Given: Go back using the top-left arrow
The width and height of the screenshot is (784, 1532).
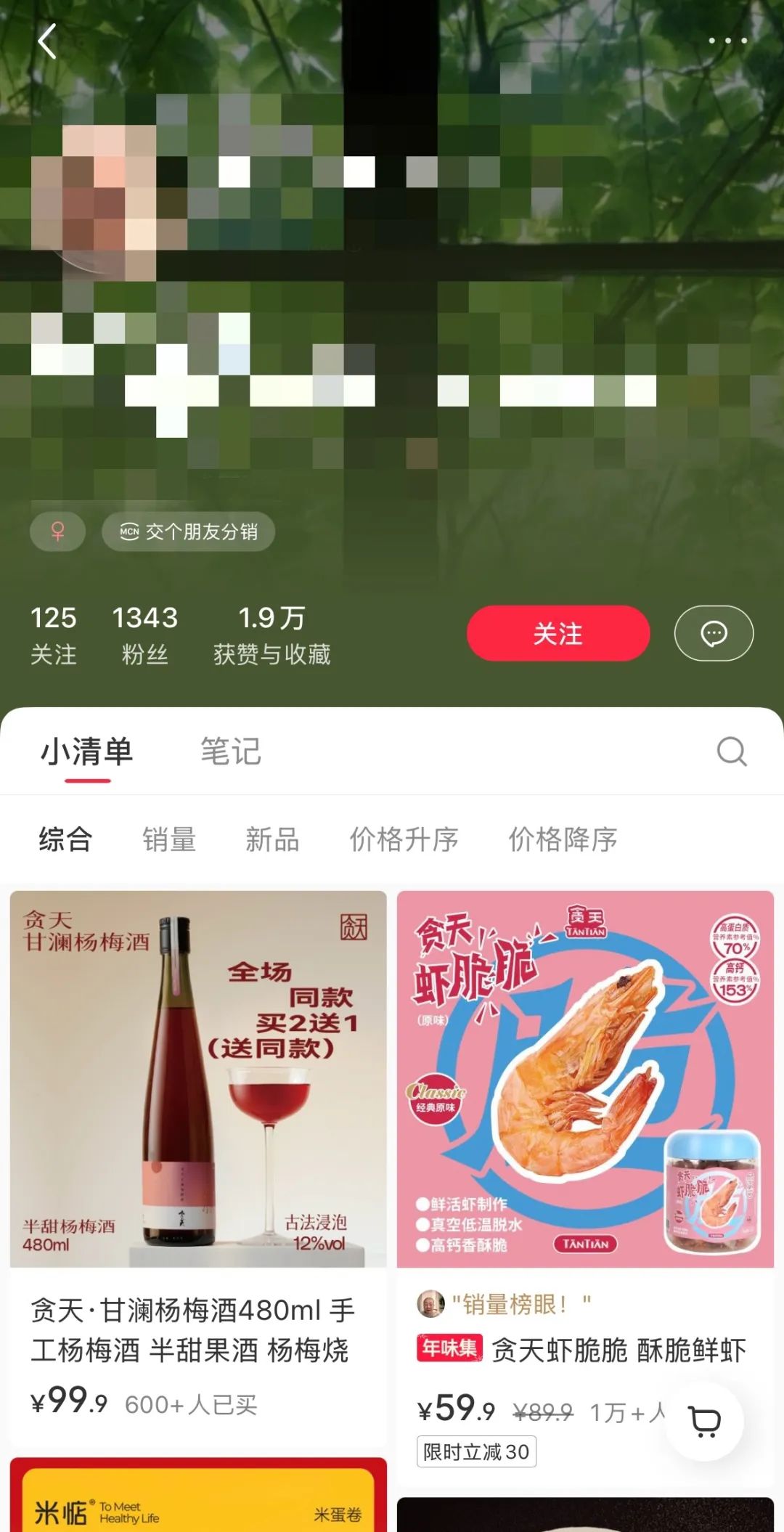Looking at the screenshot, I should click(47, 41).
